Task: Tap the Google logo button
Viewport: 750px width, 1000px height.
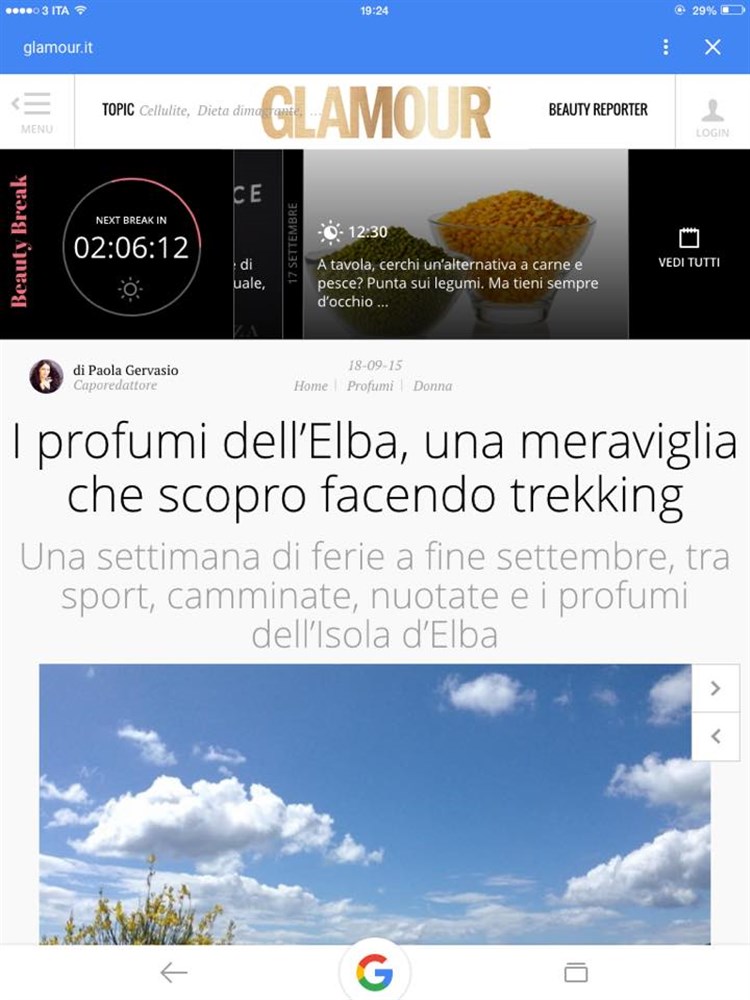Action: click(375, 971)
